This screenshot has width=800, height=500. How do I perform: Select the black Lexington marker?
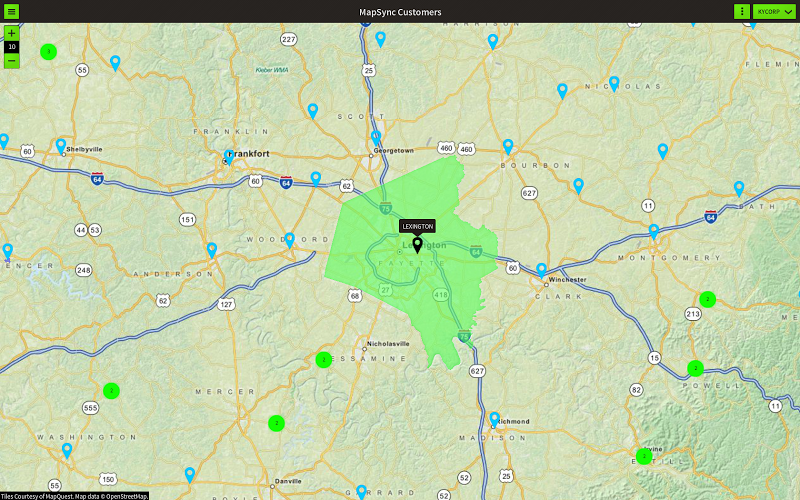point(417,243)
